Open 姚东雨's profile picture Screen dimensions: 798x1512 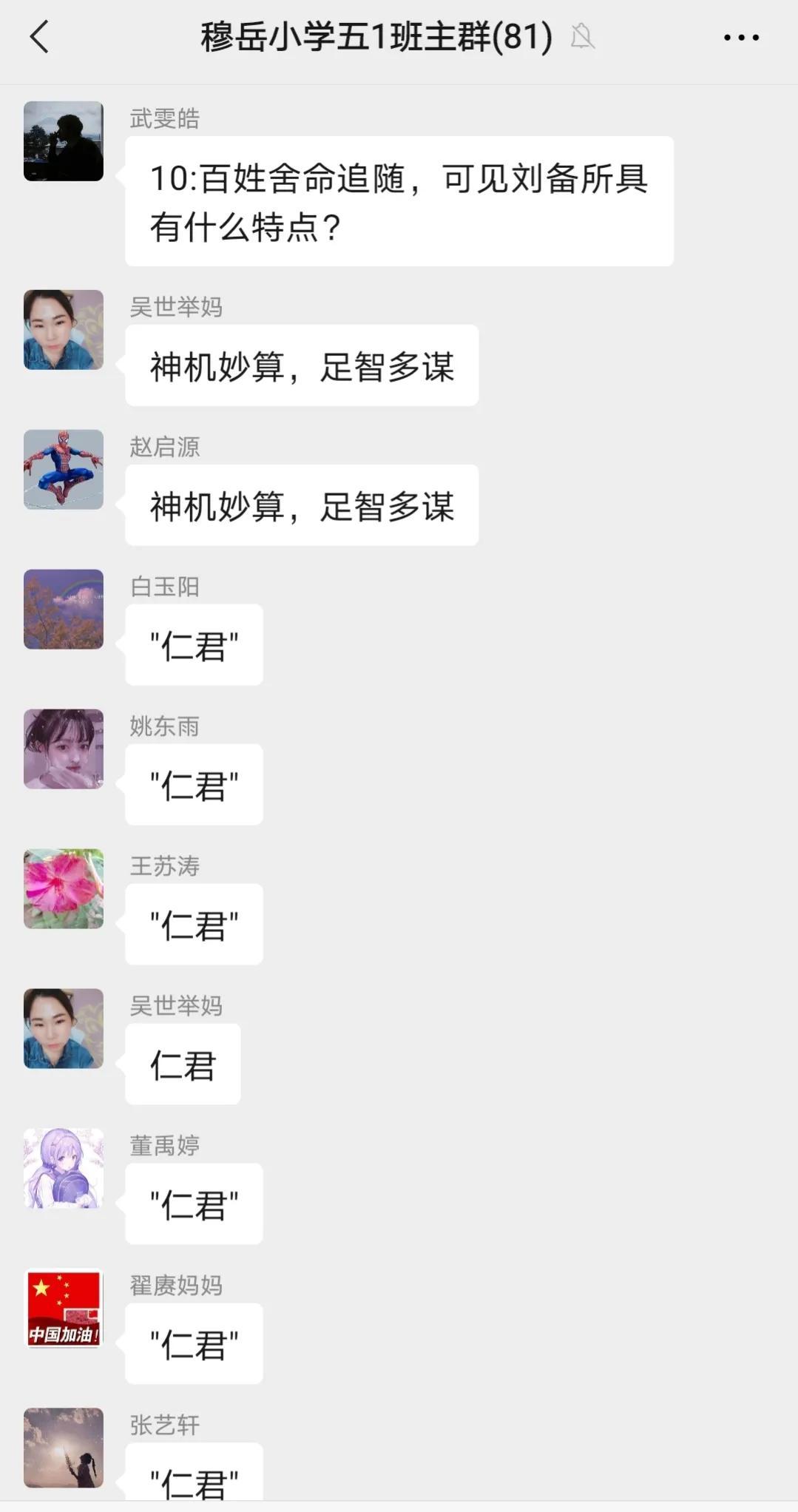(64, 749)
